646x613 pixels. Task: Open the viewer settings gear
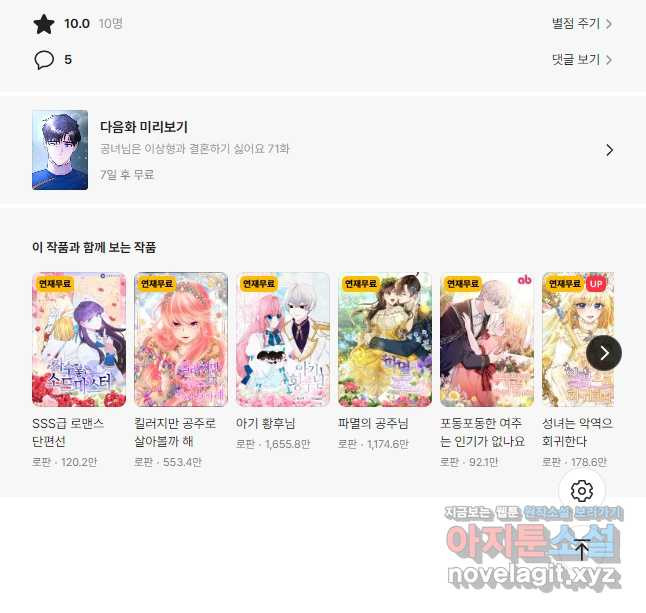(x=583, y=491)
